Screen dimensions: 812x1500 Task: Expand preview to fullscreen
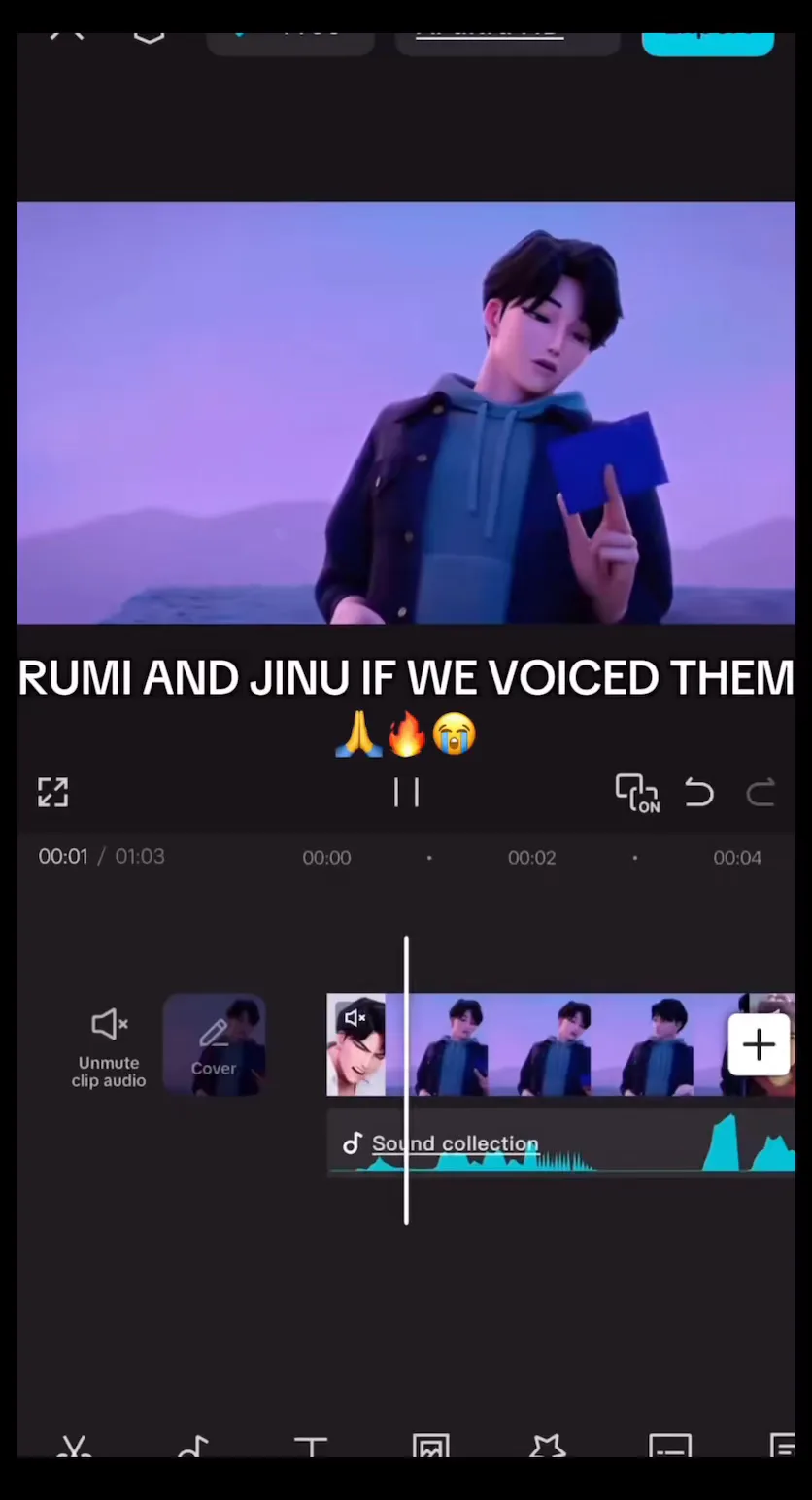tap(53, 793)
